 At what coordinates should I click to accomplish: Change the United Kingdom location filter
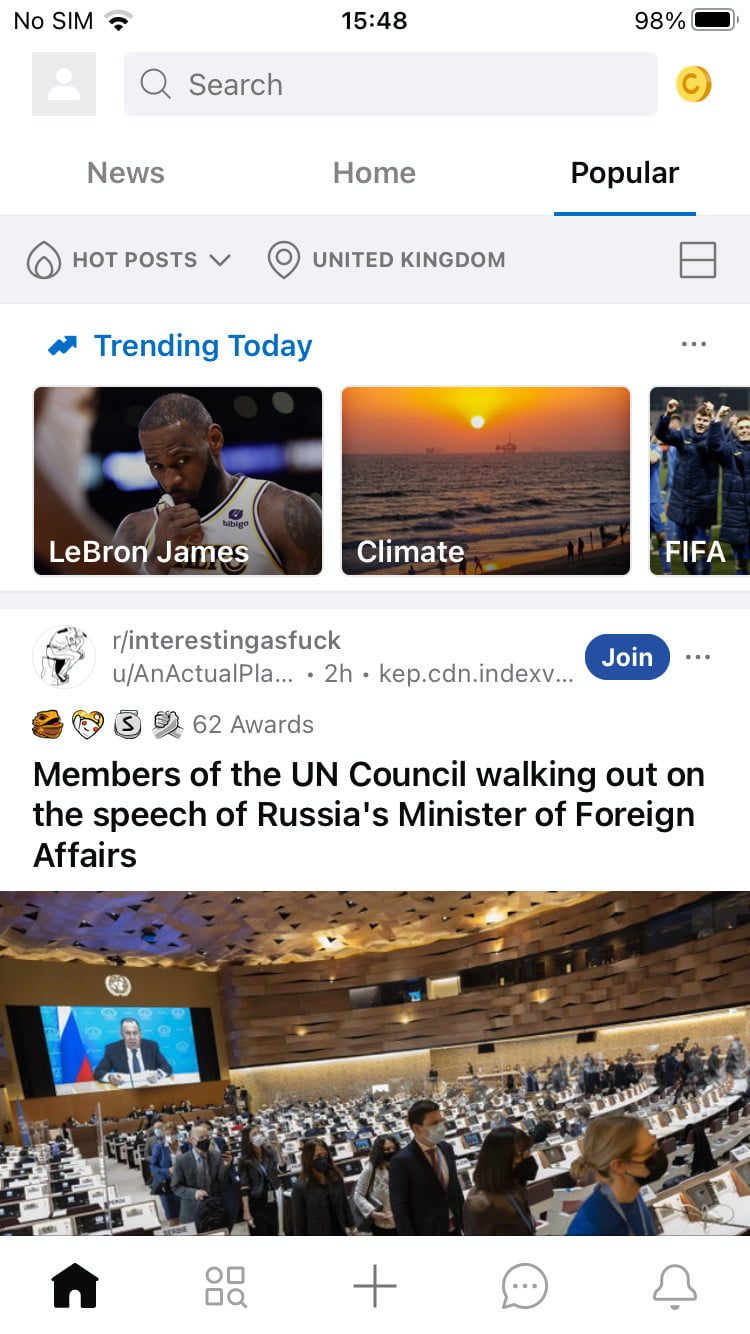click(387, 260)
